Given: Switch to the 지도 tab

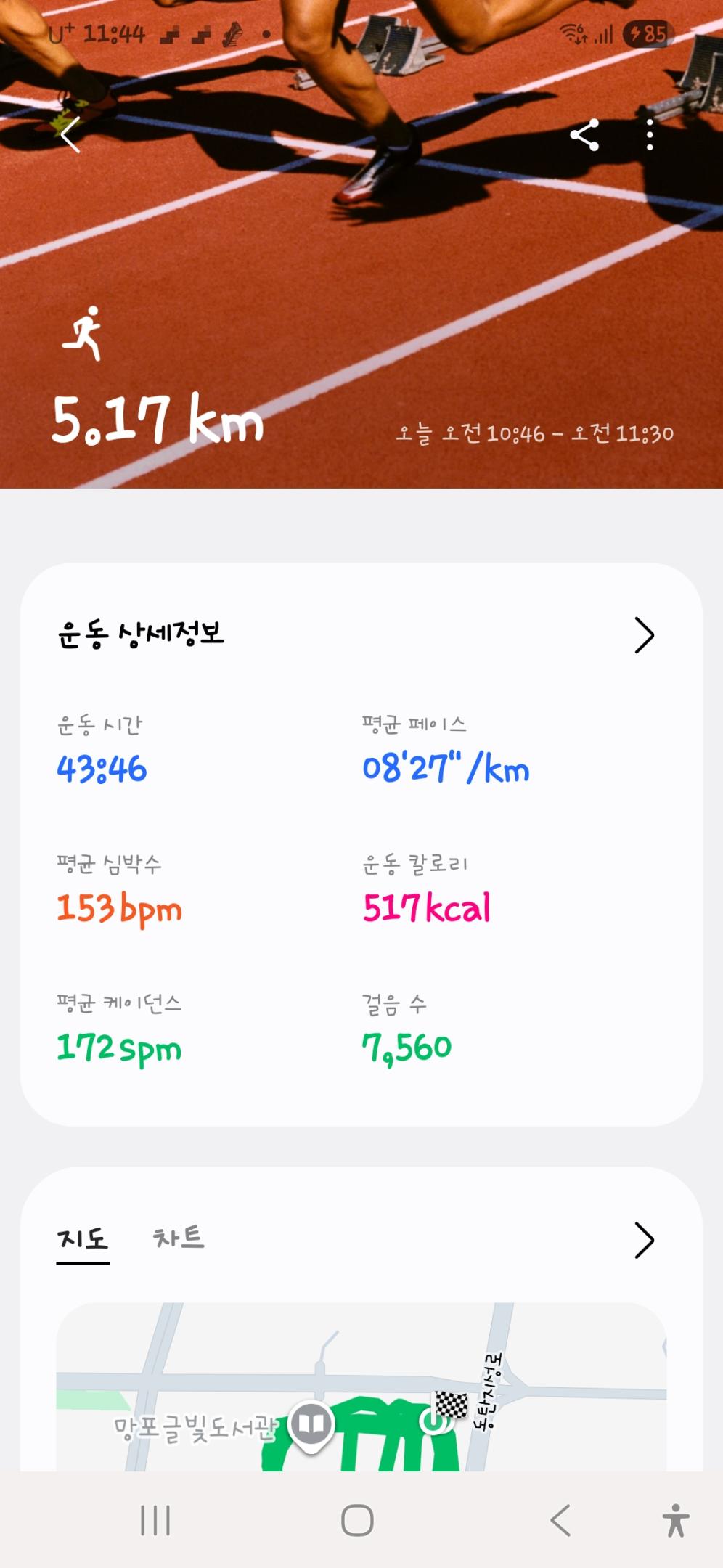Looking at the screenshot, I should point(83,1238).
